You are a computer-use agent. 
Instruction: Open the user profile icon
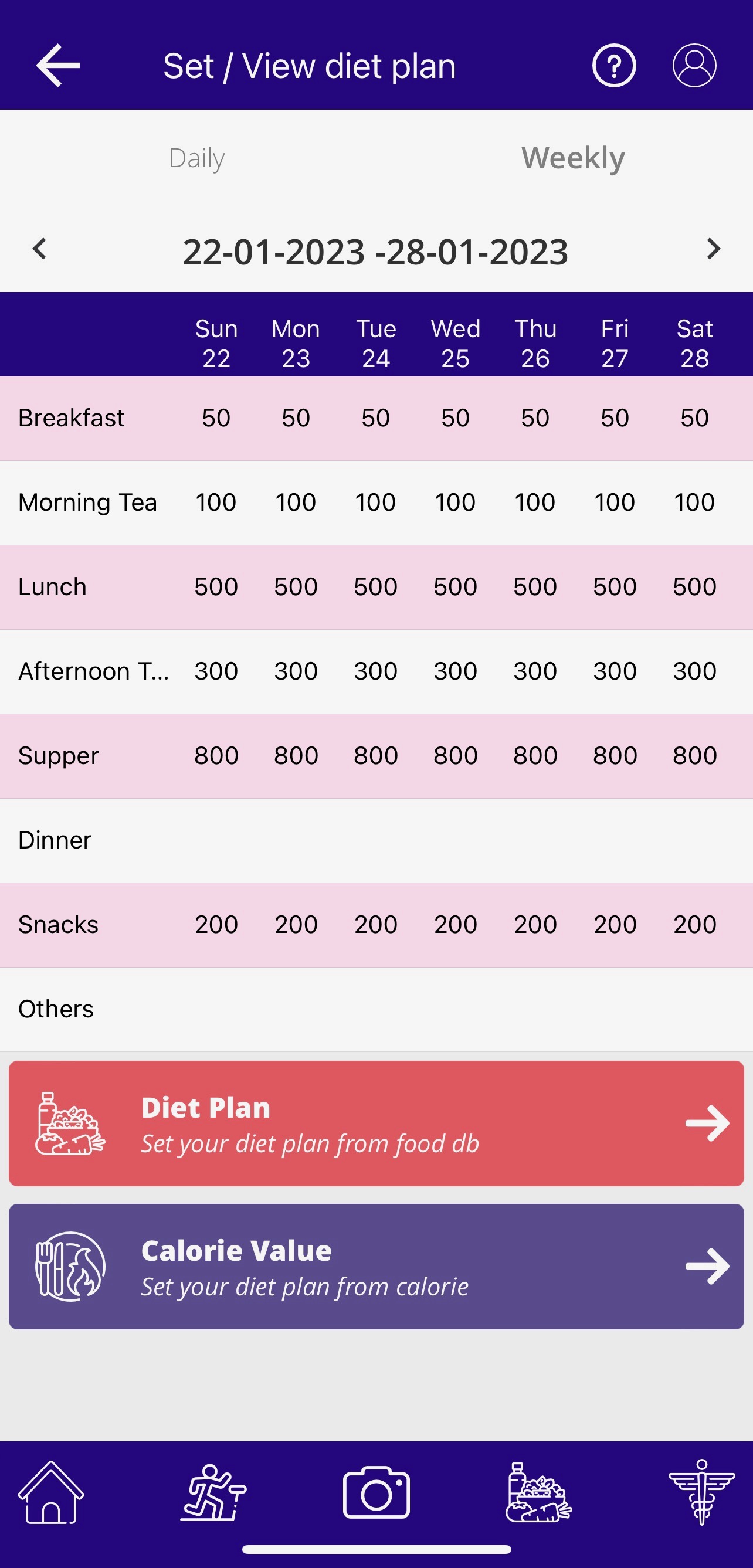[694, 65]
